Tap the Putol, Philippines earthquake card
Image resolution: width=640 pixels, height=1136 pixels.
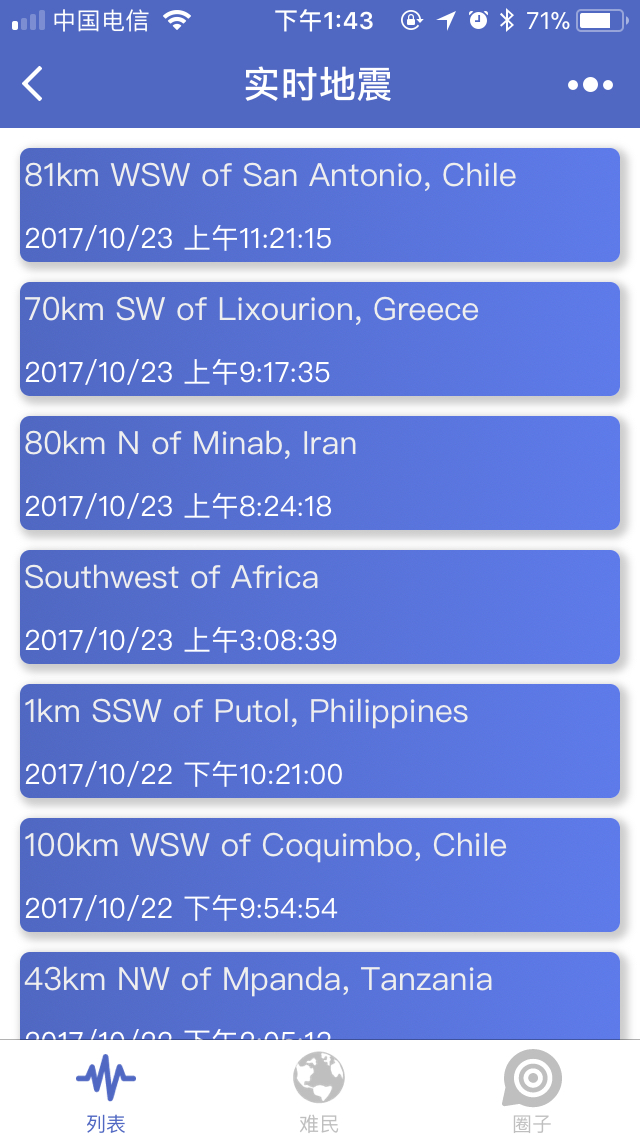320,741
